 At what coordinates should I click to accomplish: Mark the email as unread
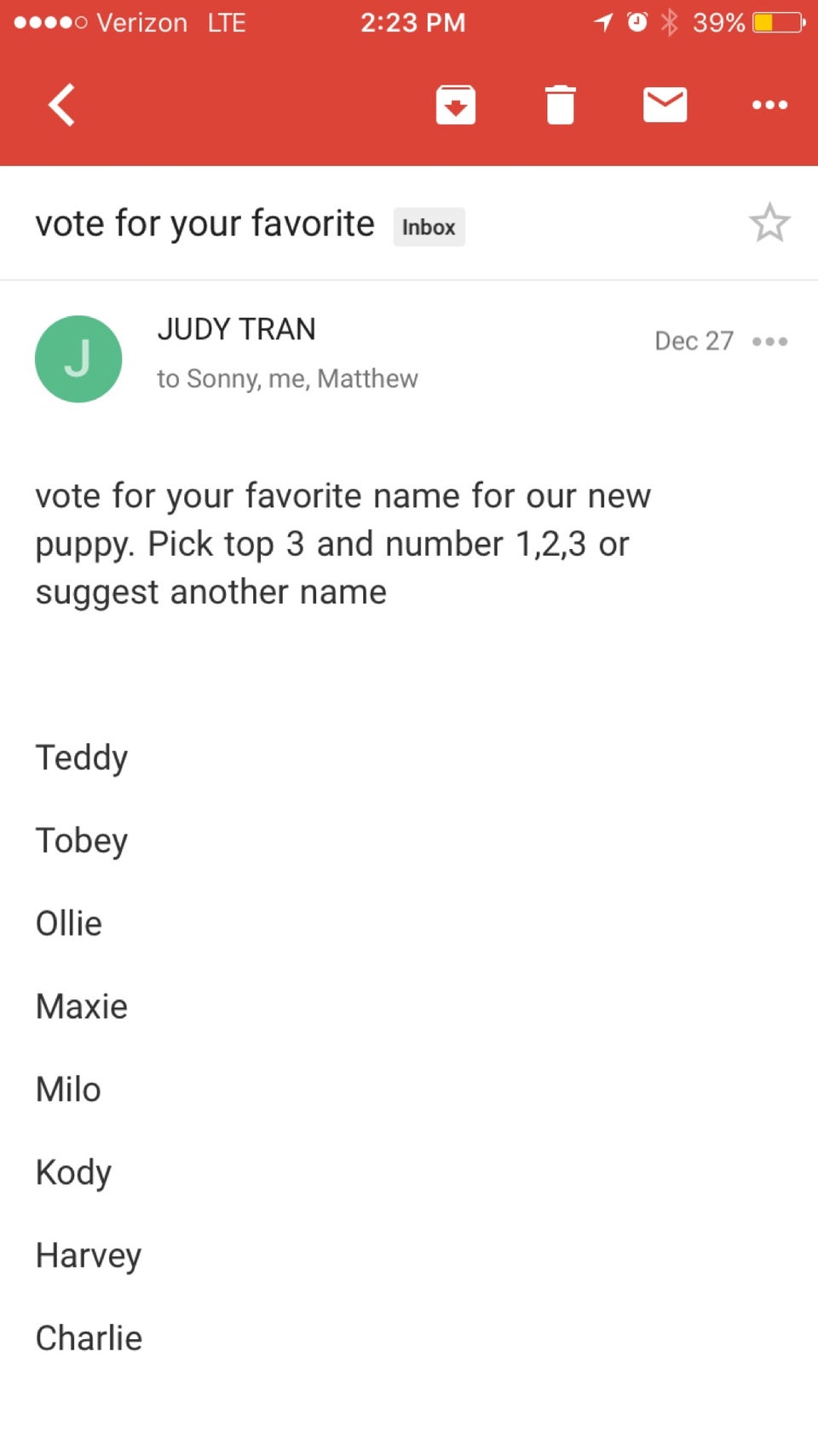665,105
